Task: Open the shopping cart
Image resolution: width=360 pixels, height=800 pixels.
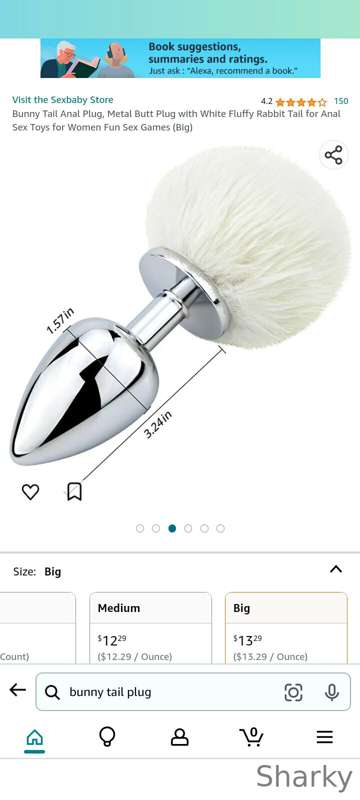Action: (x=251, y=737)
